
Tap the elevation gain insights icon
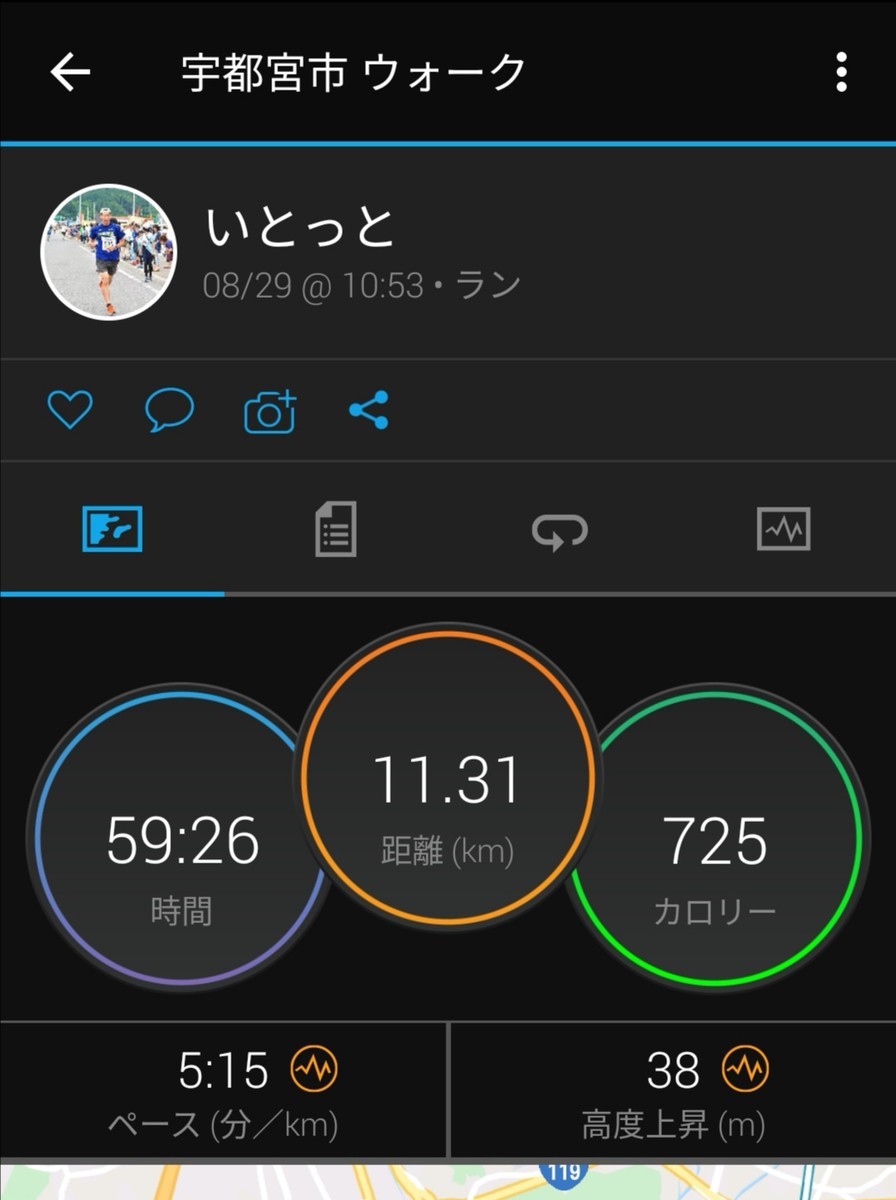(746, 1071)
